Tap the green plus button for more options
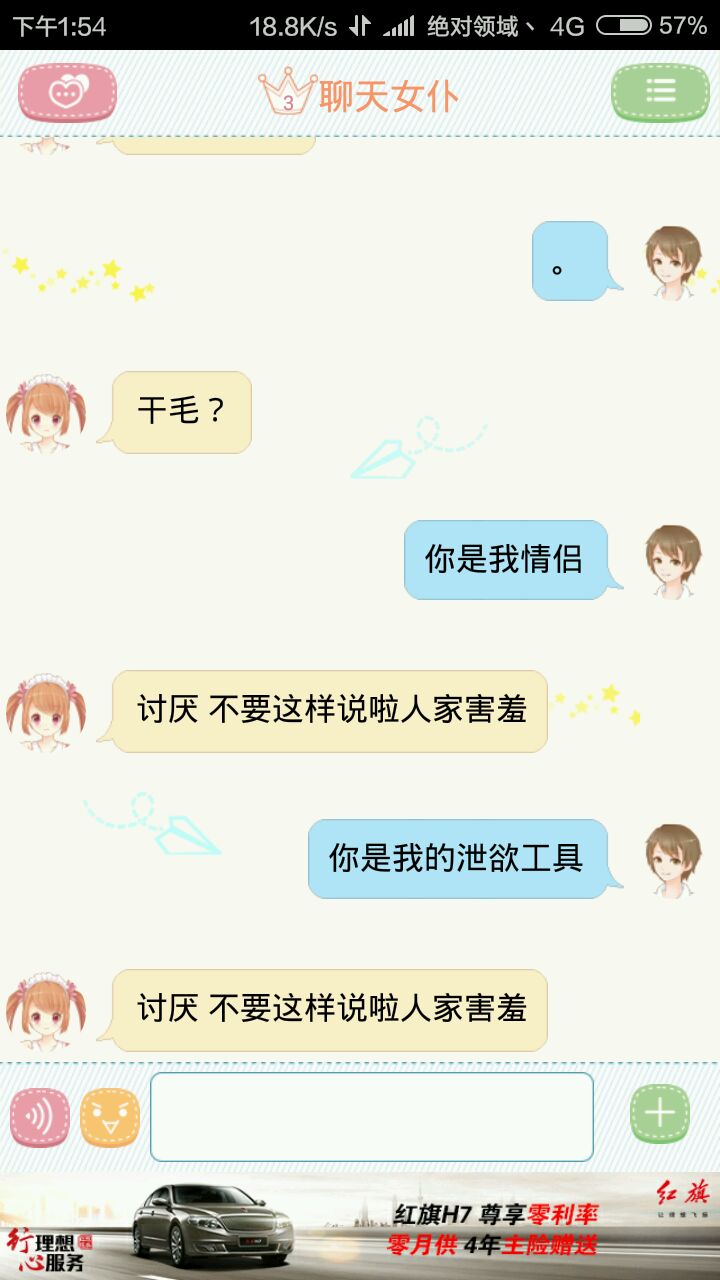The width and height of the screenshot is (720, 1280). [x=660, y=1113]
